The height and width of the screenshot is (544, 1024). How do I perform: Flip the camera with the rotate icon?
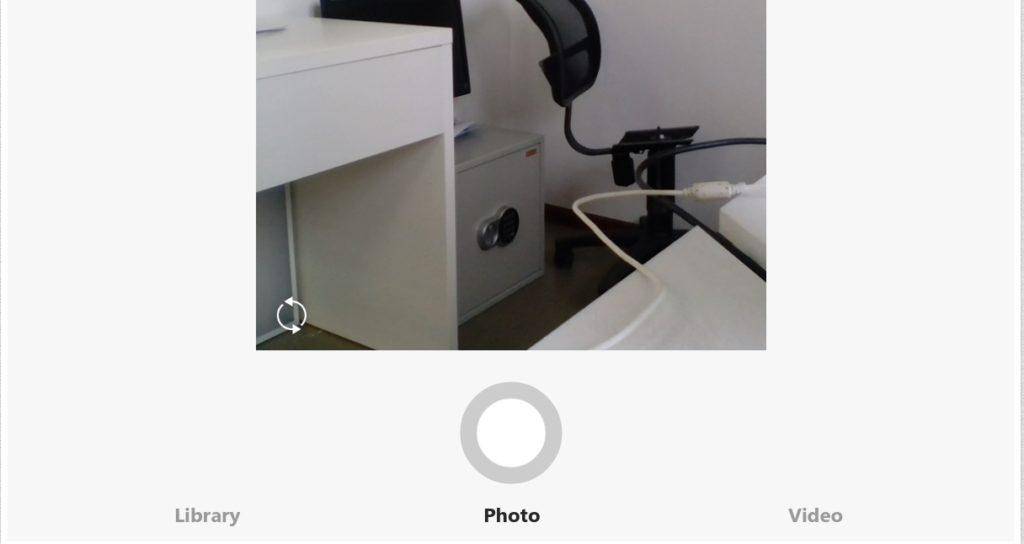tap(291, 315)
